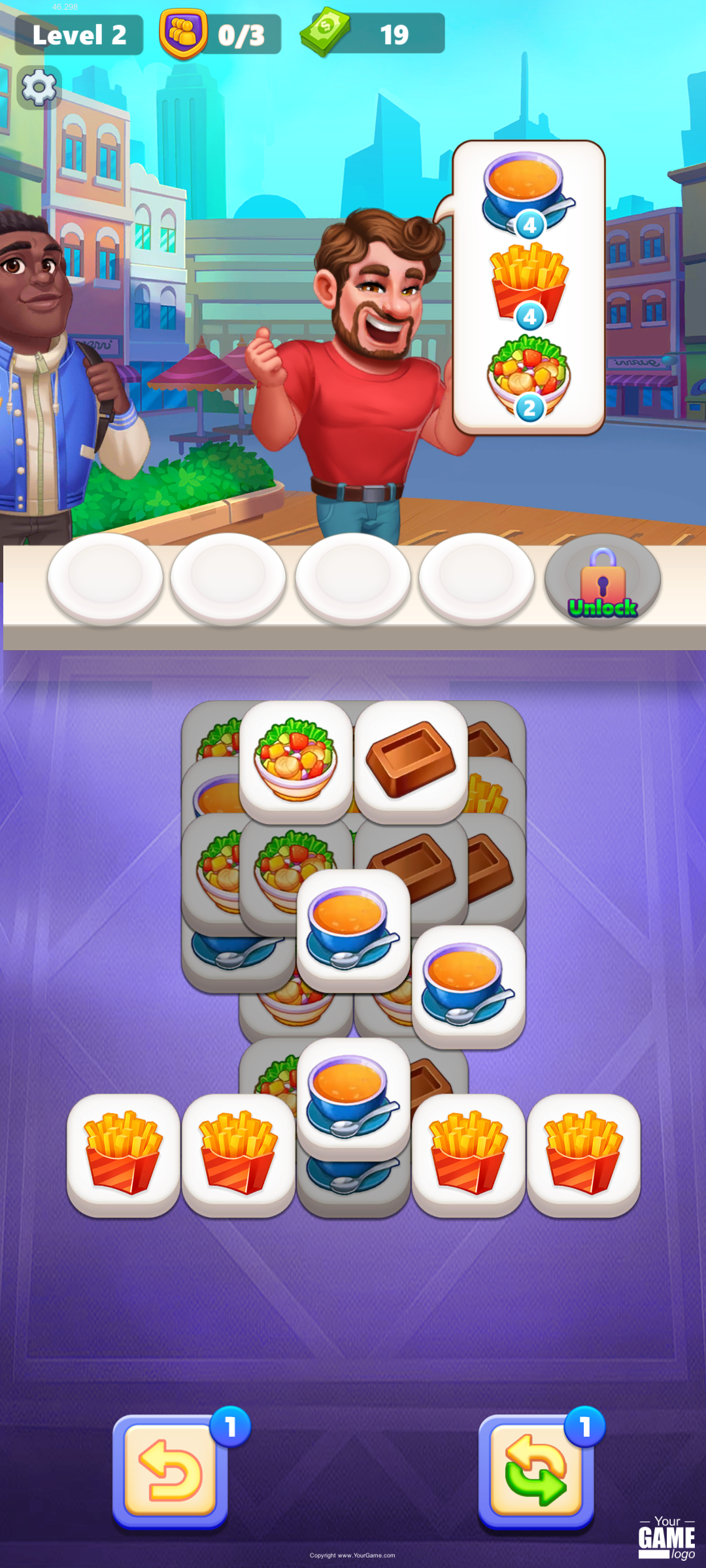The height and width of the screenshot is (1568, 706).
Task: Unlock the locked fifth plate slot
Action: 602,581
